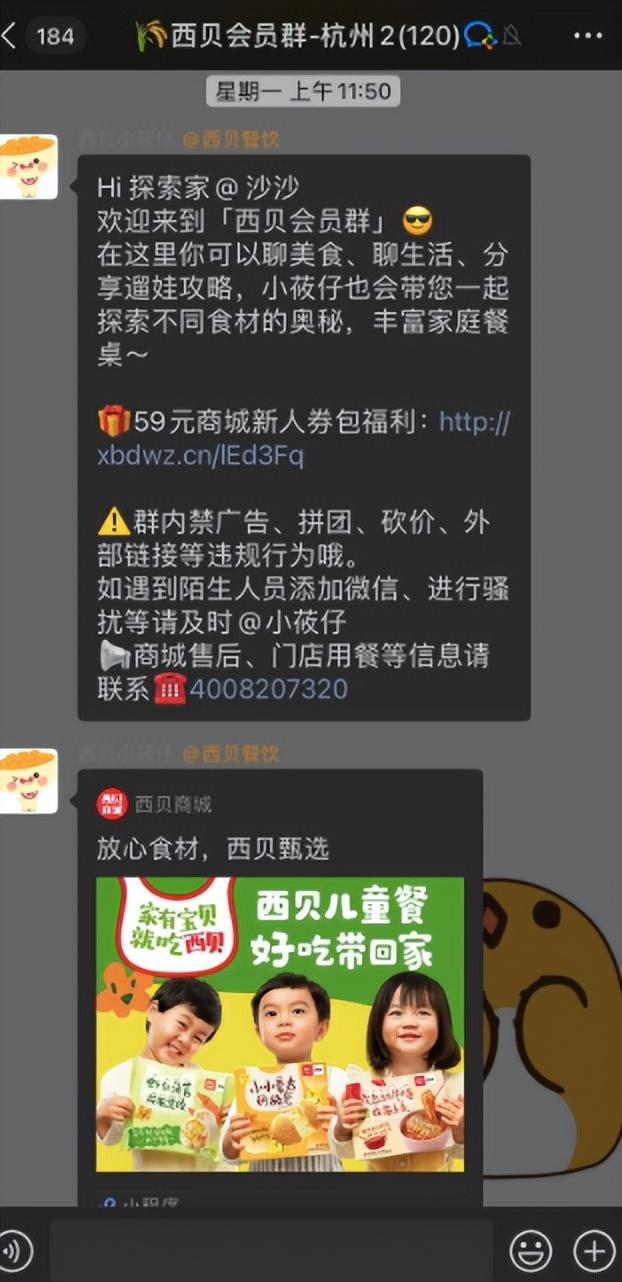Open the plus attachment menu
Image resolution: width=622 pixels, height=1282 pixels.
tap(593, 1251)
